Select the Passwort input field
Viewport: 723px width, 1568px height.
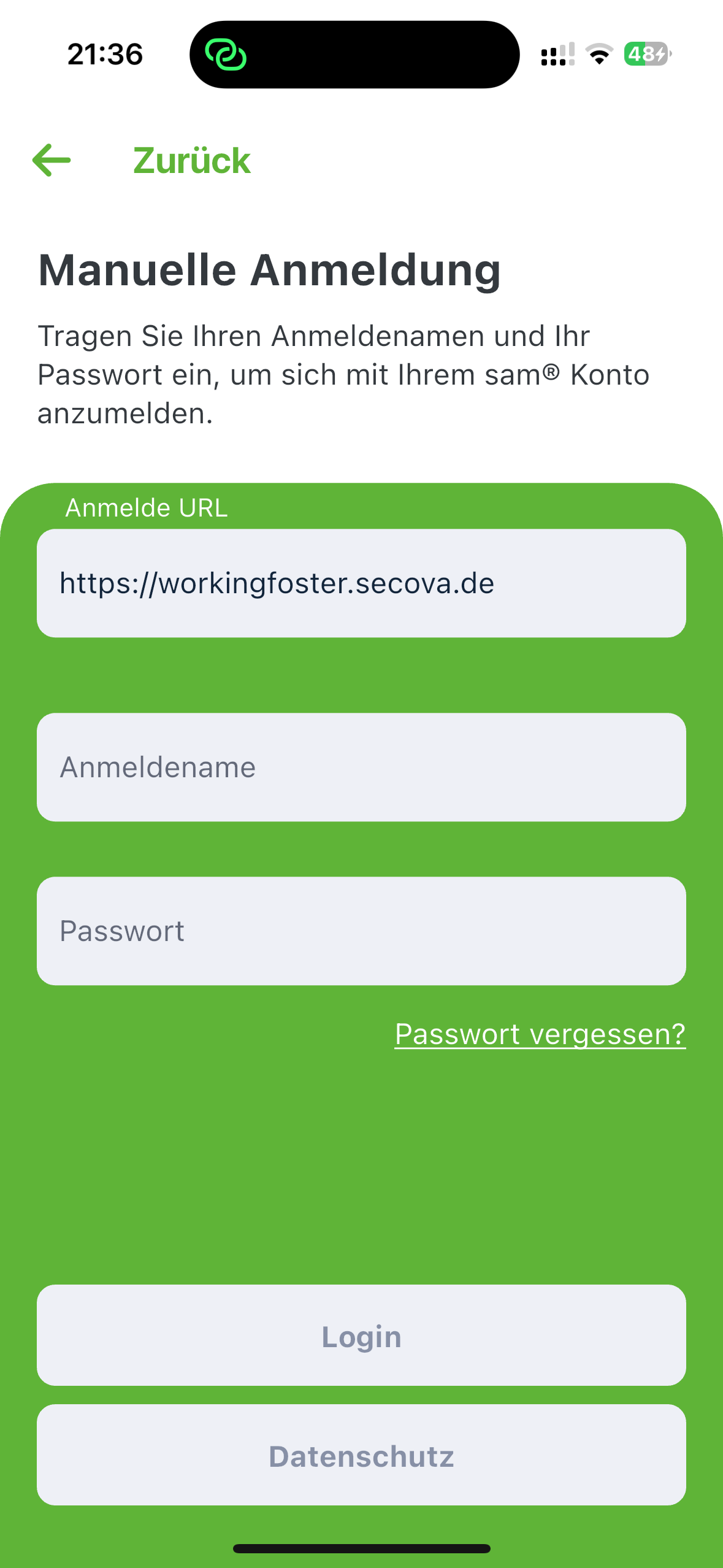(361, 931)
